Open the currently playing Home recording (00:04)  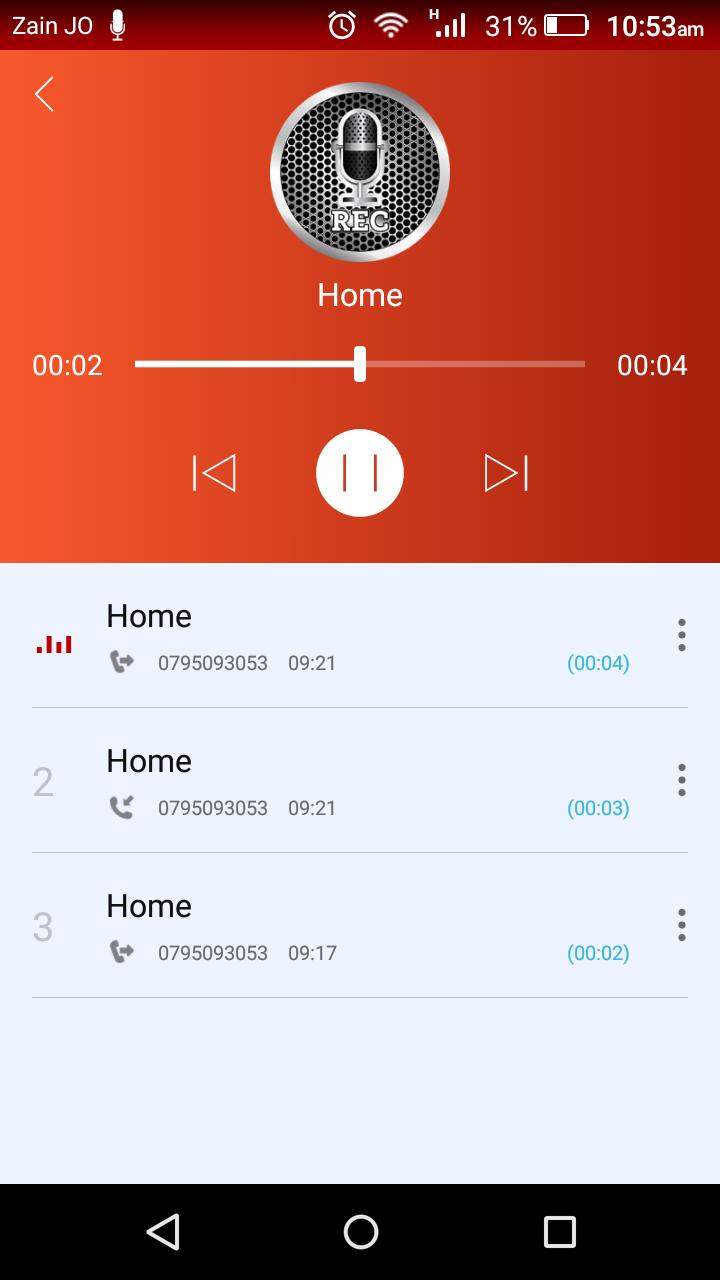click(x=340, y=636)
